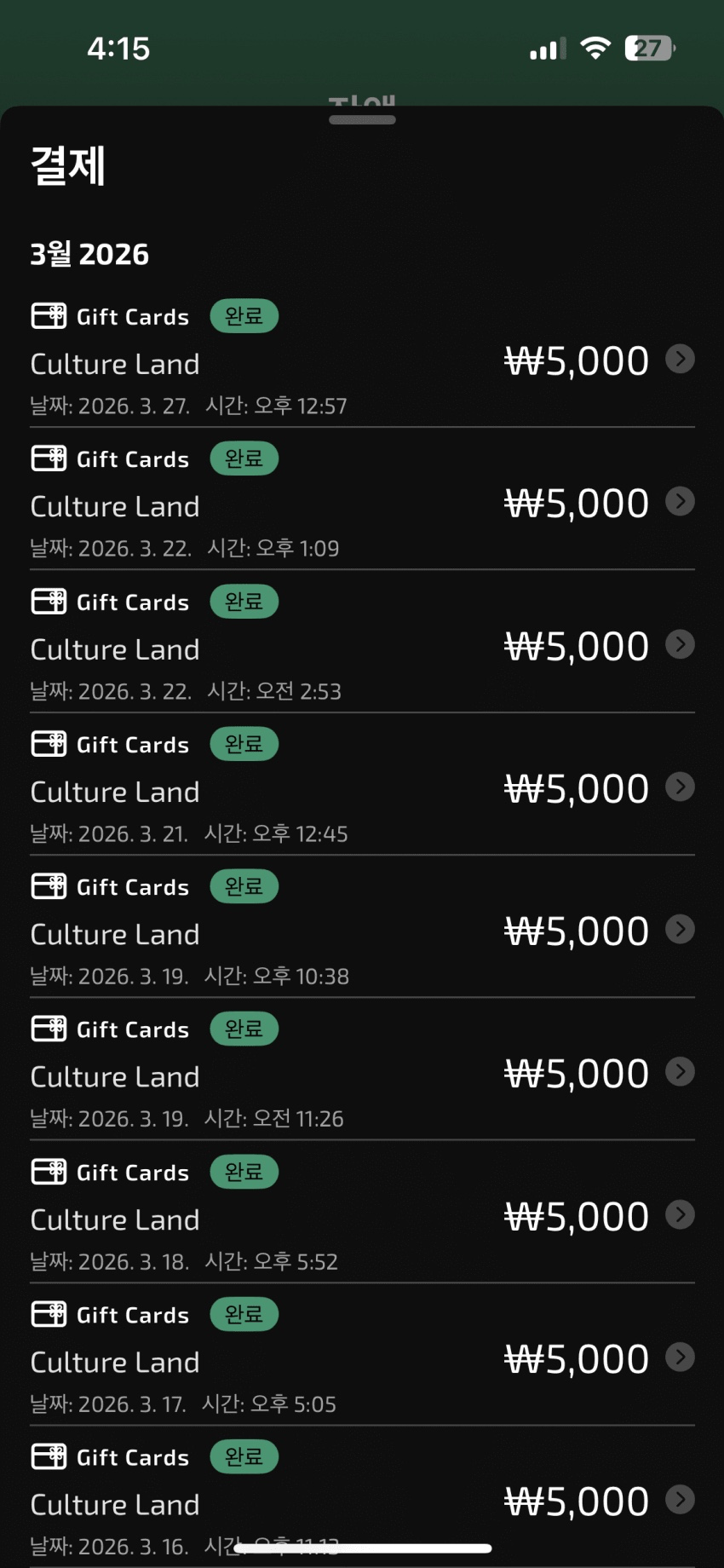Open the 3. 22. 오후 1:09 Culture Land payment

362,503
